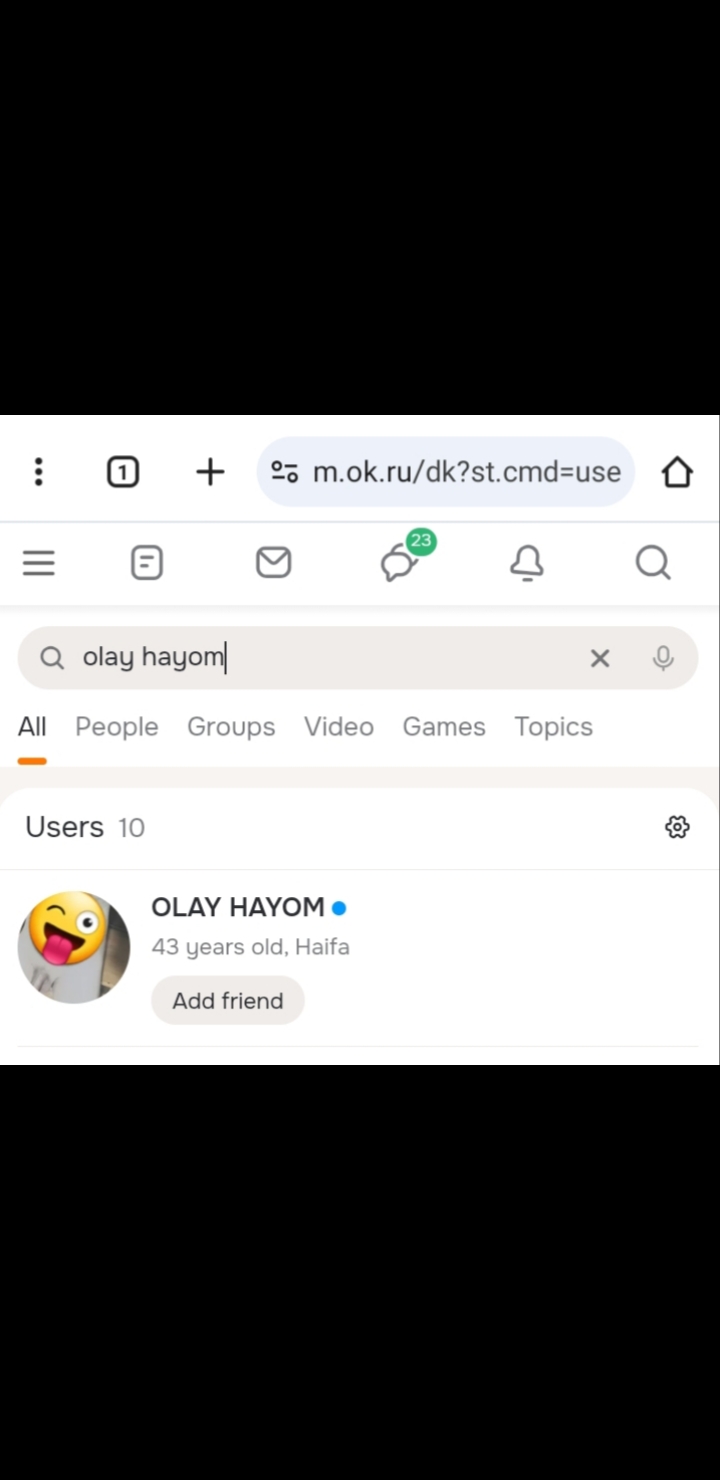Open the feed icon
This screenshot has height=1480, width=720.
click(147, 563)
